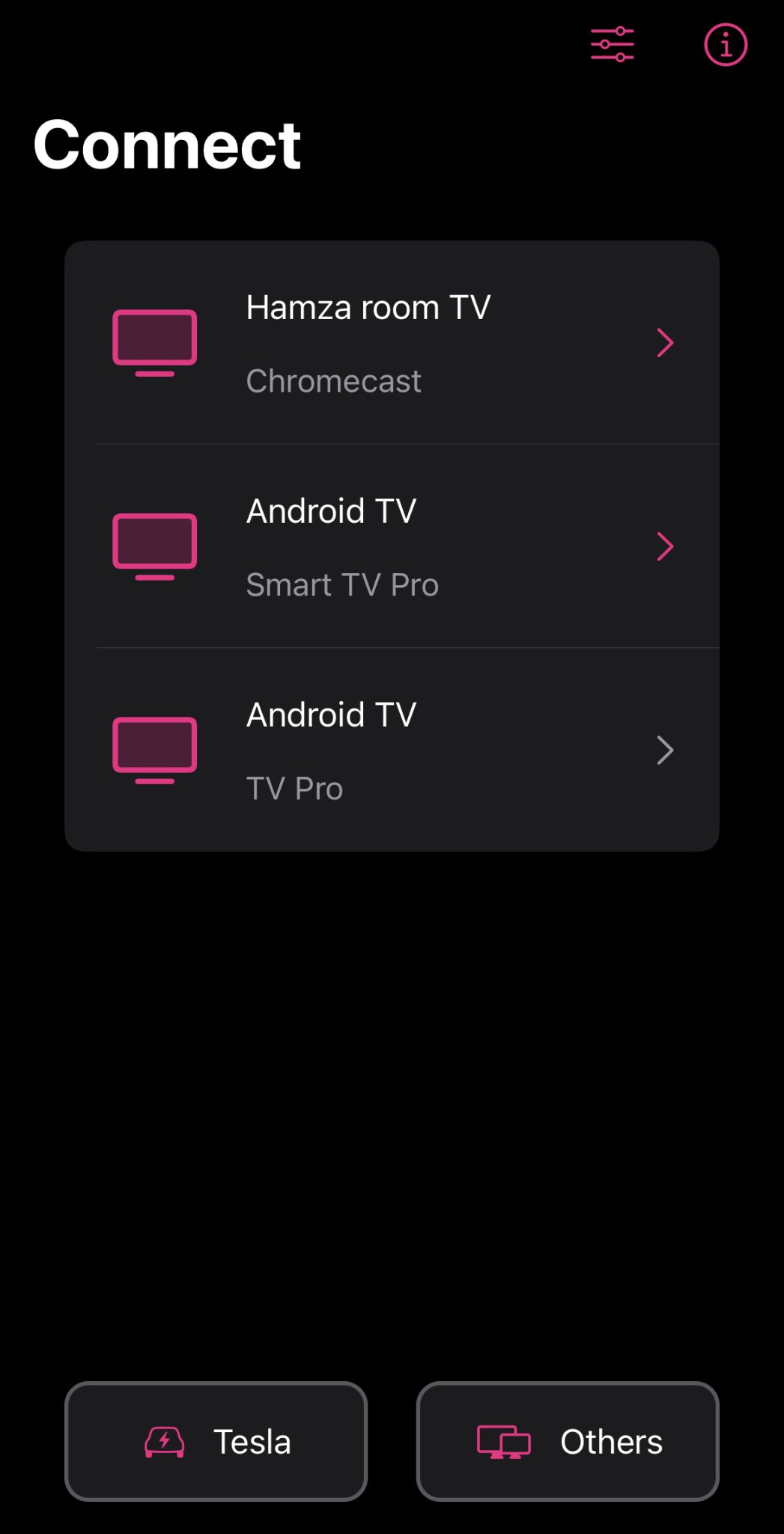The width and height of the screenshot is (784, 1534).
Task: Tap the Smart TV Pro label
Action: pyautogui.click(x=342, y=585)
